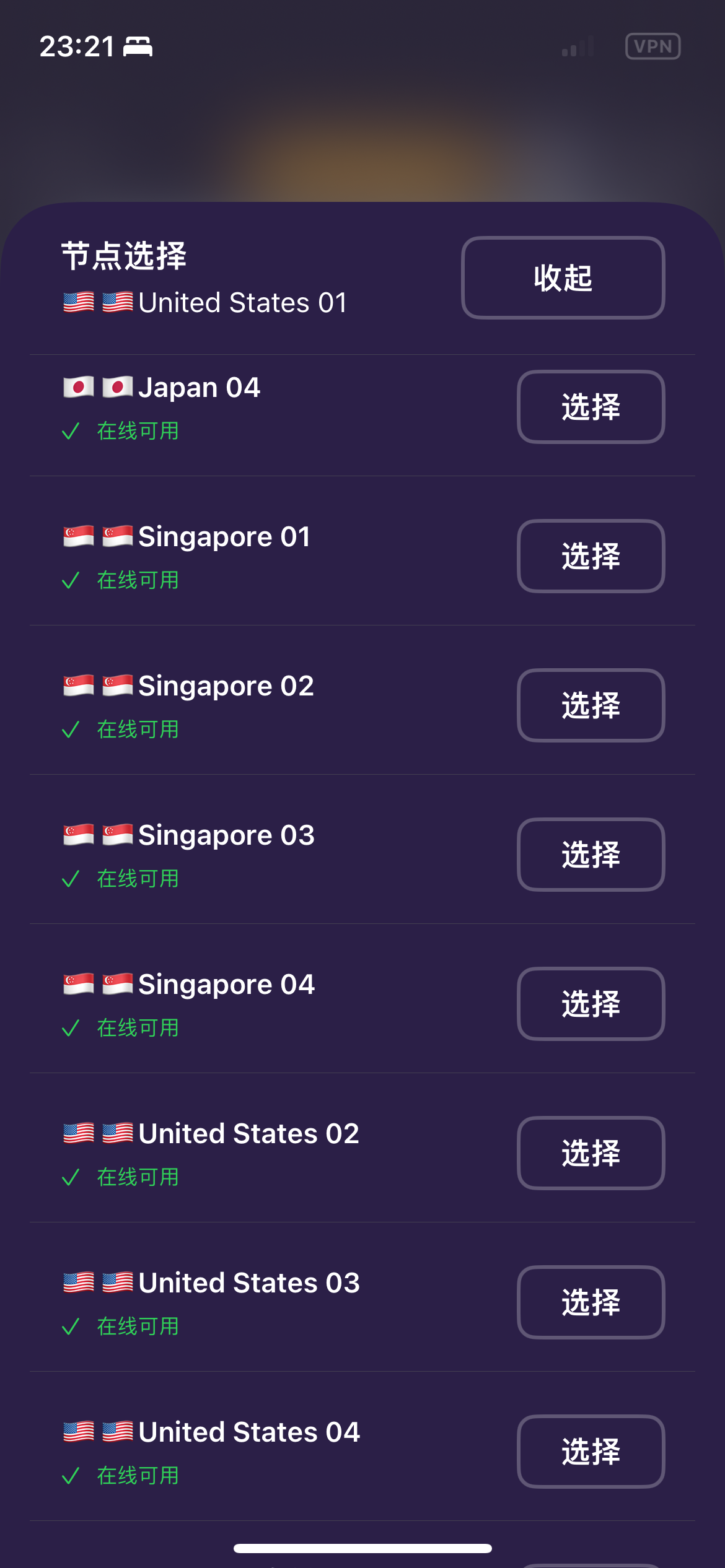The width and height of the screenshot is (725, 1568).
Task: Select the Japan 04 node
Action: 591,407
